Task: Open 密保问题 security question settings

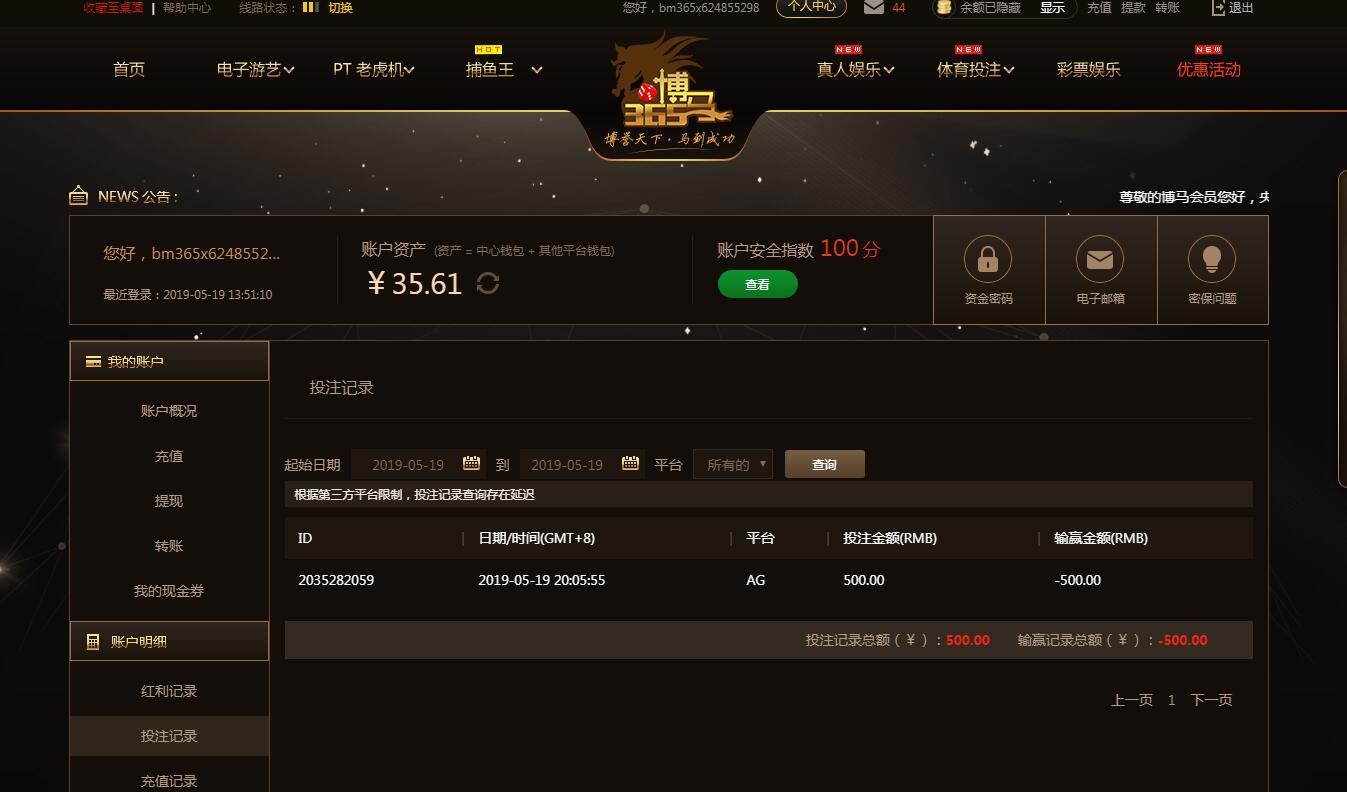Action: point(1212,270)
